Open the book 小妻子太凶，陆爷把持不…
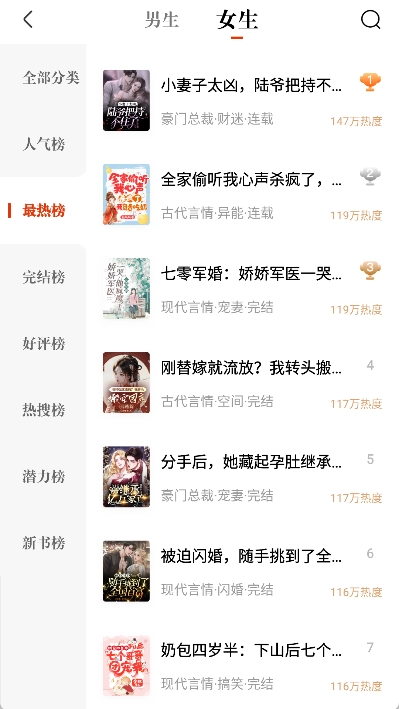The image size is (399, 709). 242,100
